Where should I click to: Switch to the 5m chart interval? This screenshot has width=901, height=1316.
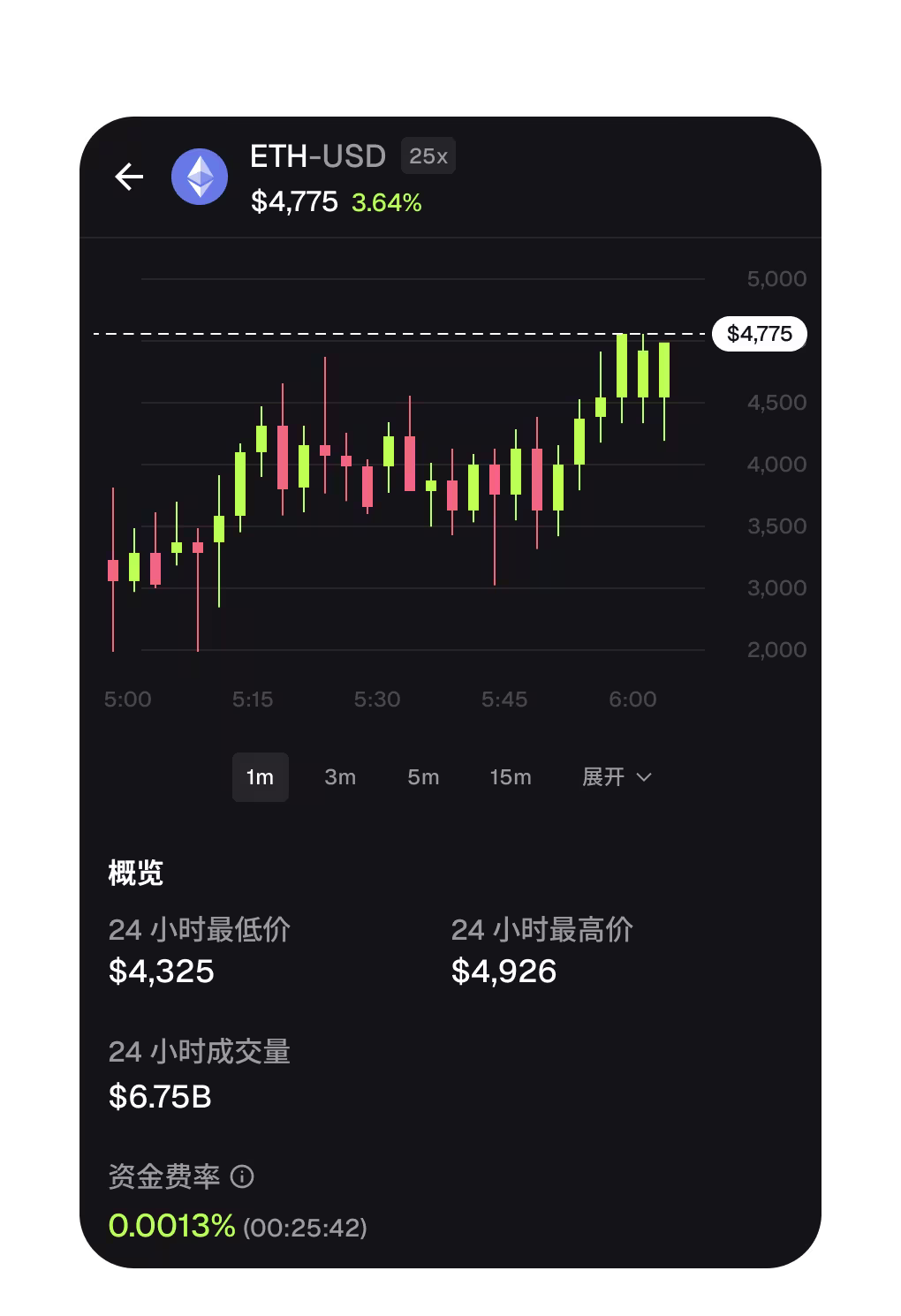423,777
